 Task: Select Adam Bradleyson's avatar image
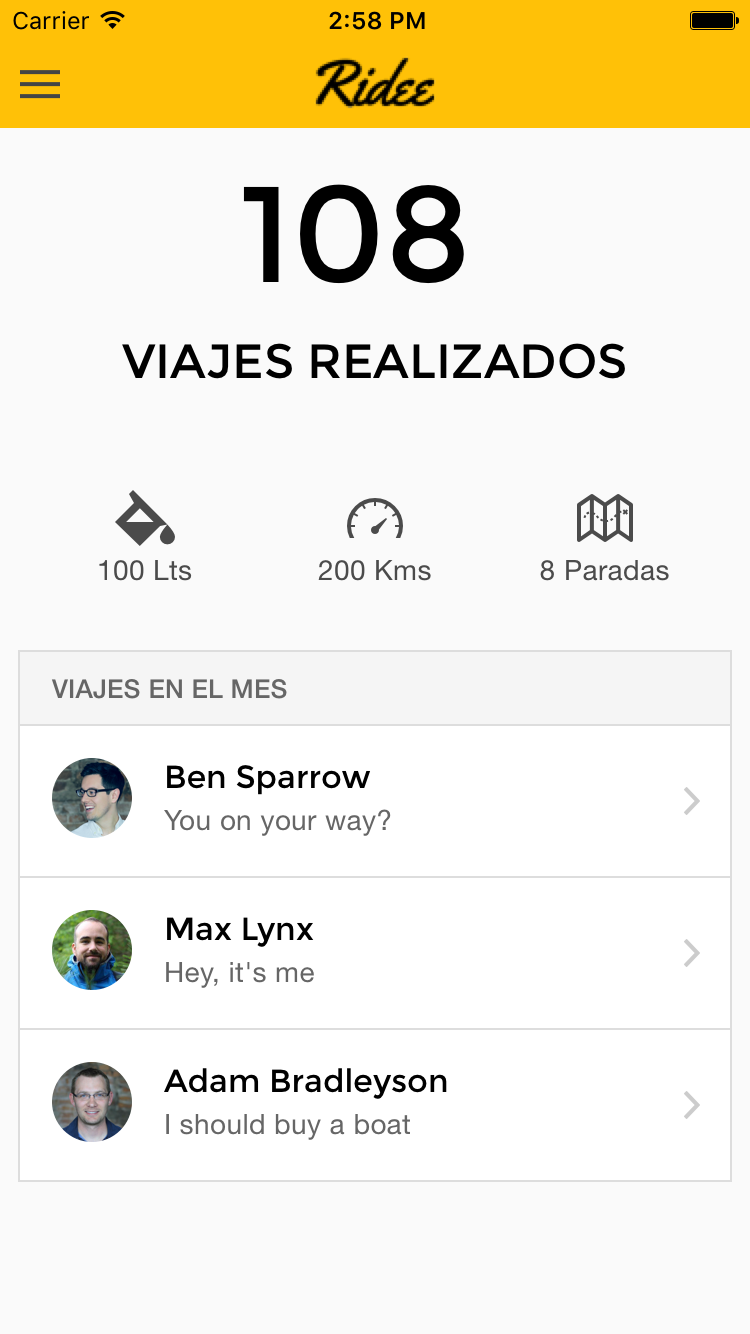tap(92, 1102)
